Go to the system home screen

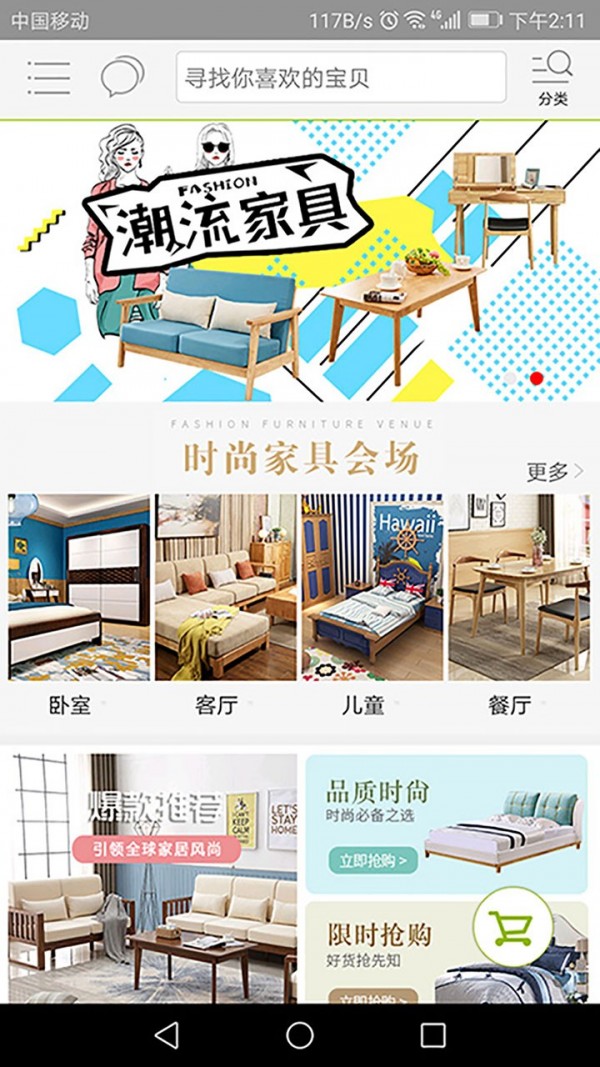point(300,1035)
